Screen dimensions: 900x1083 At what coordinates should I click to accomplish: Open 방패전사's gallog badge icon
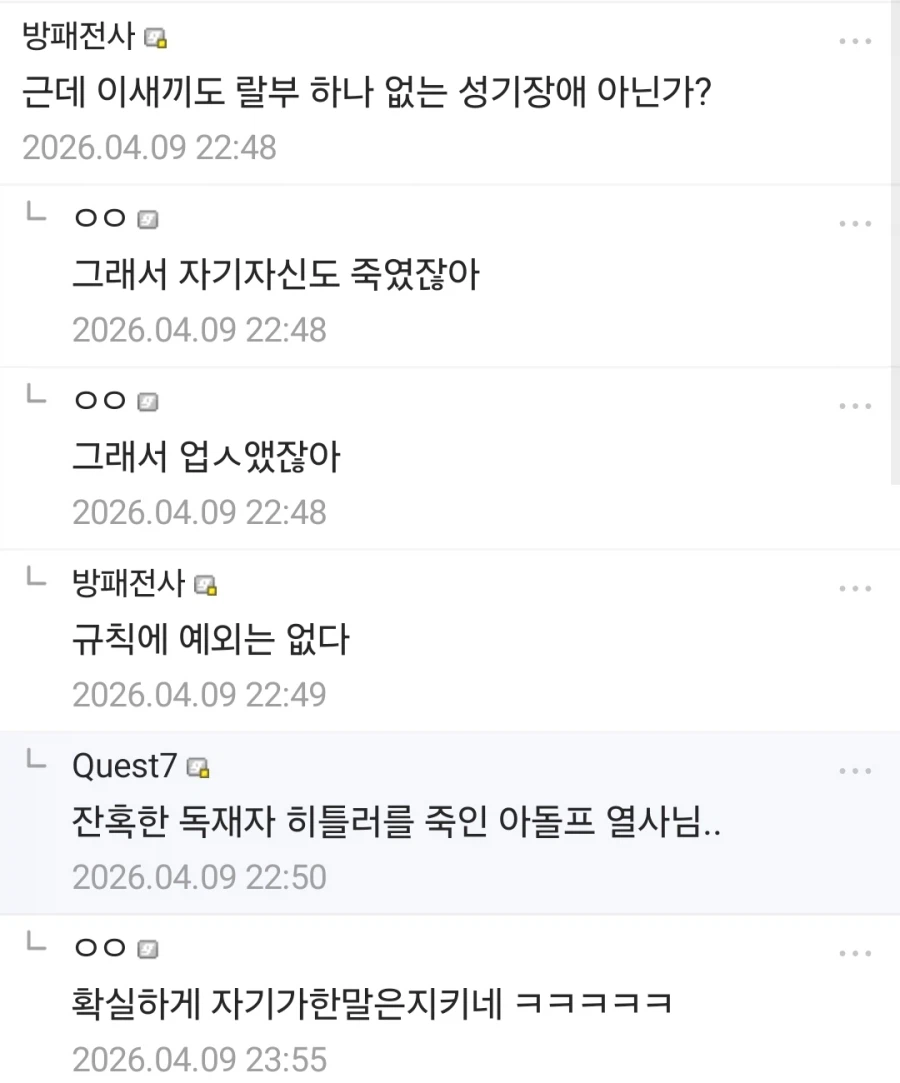(x=155, y=40)
